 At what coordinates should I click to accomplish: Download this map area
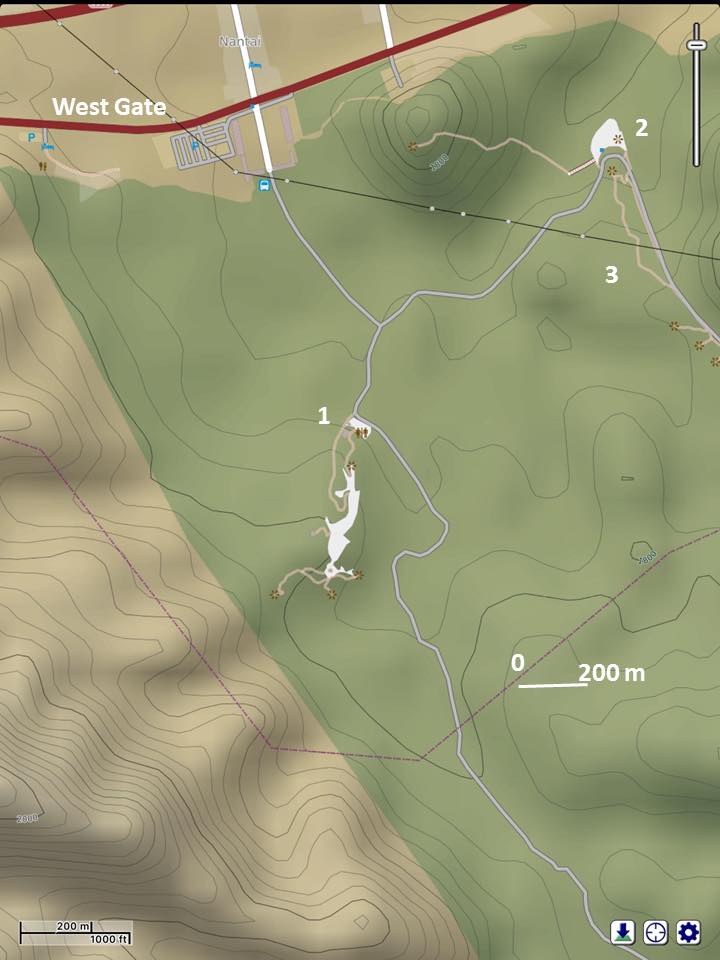623,933
